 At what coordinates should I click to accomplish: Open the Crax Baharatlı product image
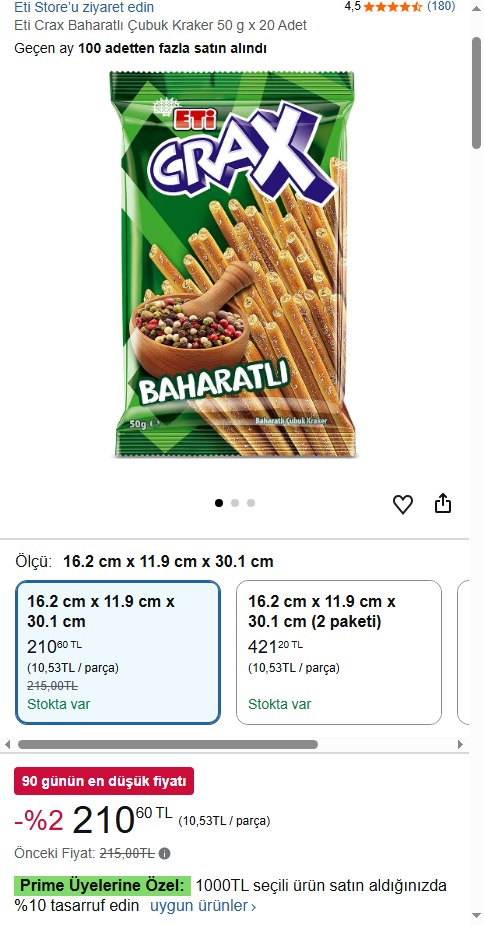pyautogui.click(x=234, y=264)
